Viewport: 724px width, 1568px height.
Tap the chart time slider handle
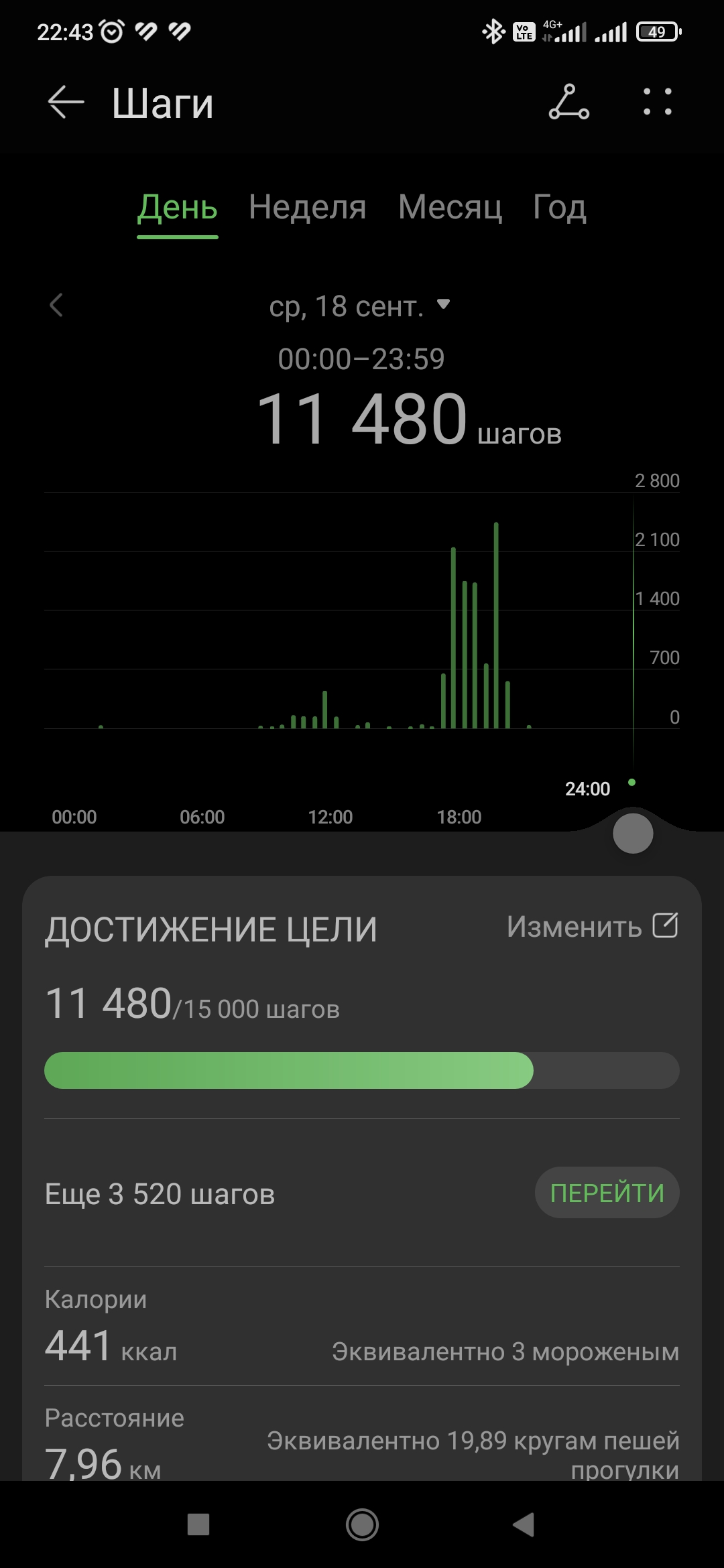(633, 834)
